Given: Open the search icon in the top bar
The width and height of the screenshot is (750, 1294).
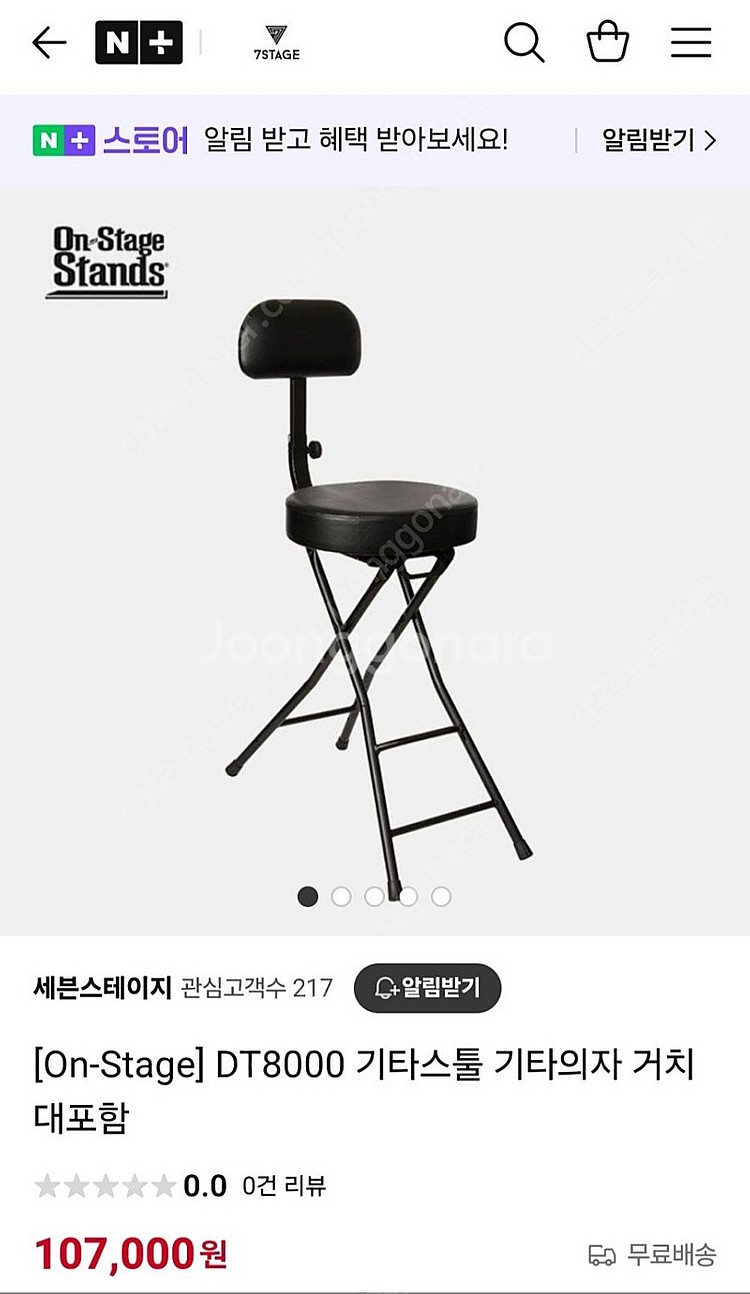Looking at the screenshot, I should coord(524,45).
